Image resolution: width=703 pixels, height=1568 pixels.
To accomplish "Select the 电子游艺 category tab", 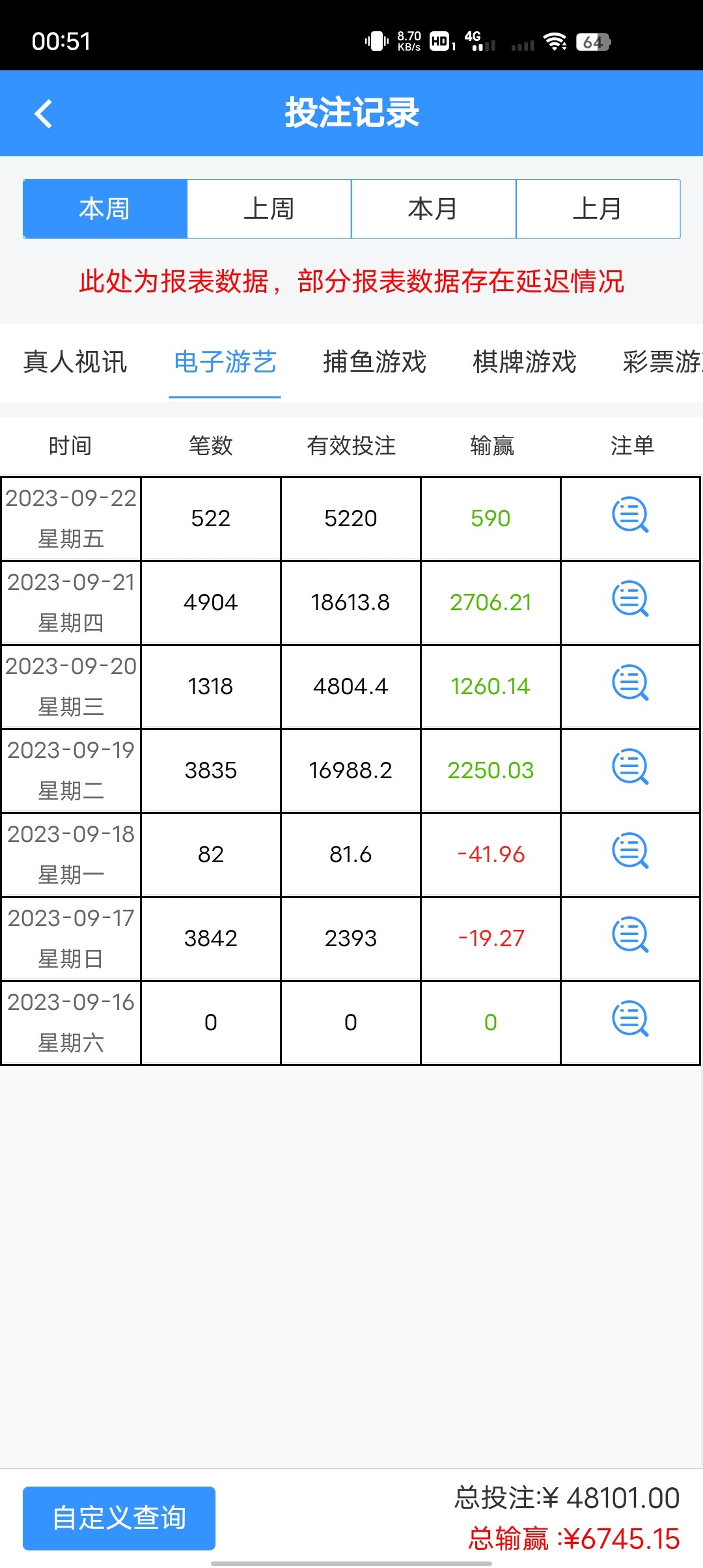I will [225, 362].
